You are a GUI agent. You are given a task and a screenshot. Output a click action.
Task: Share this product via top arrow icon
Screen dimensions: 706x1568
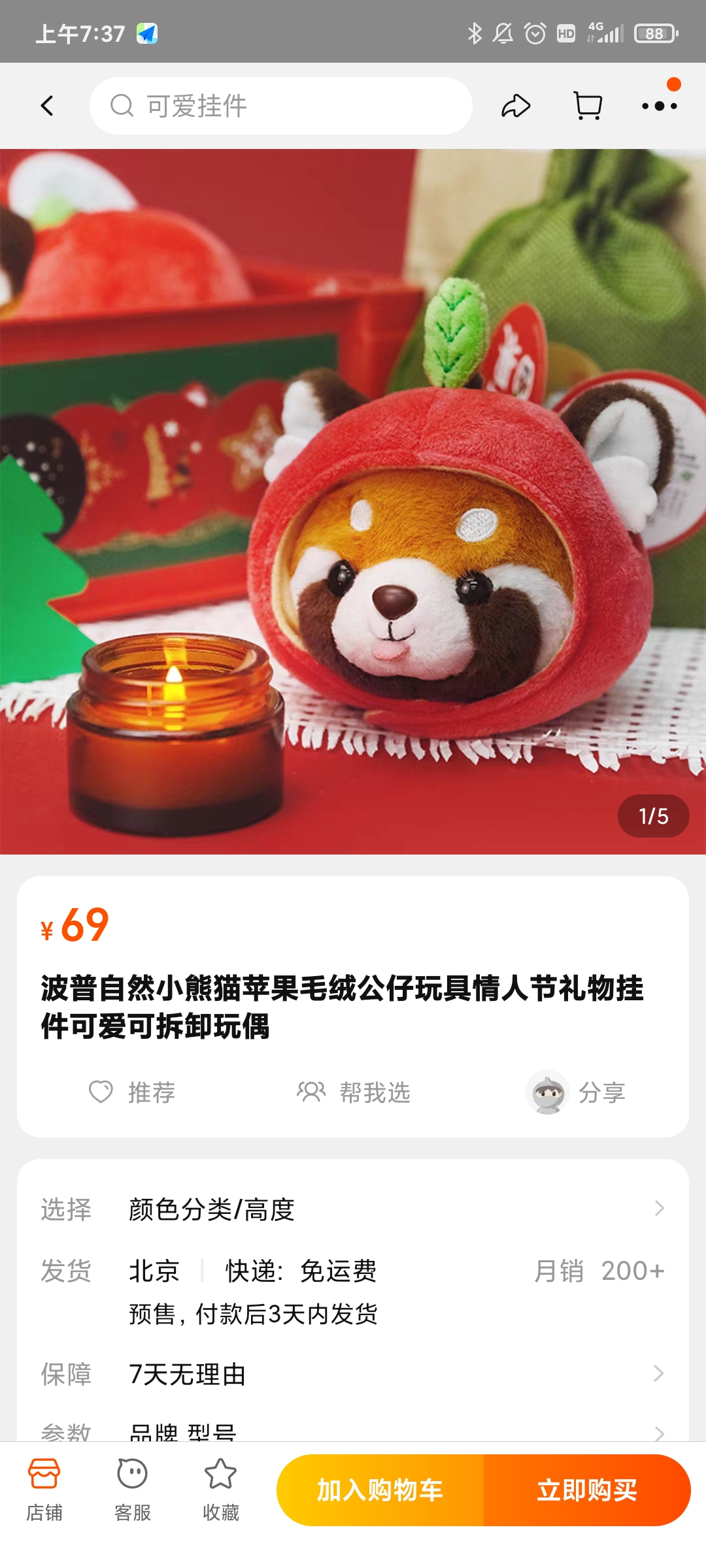pos(516,106)
